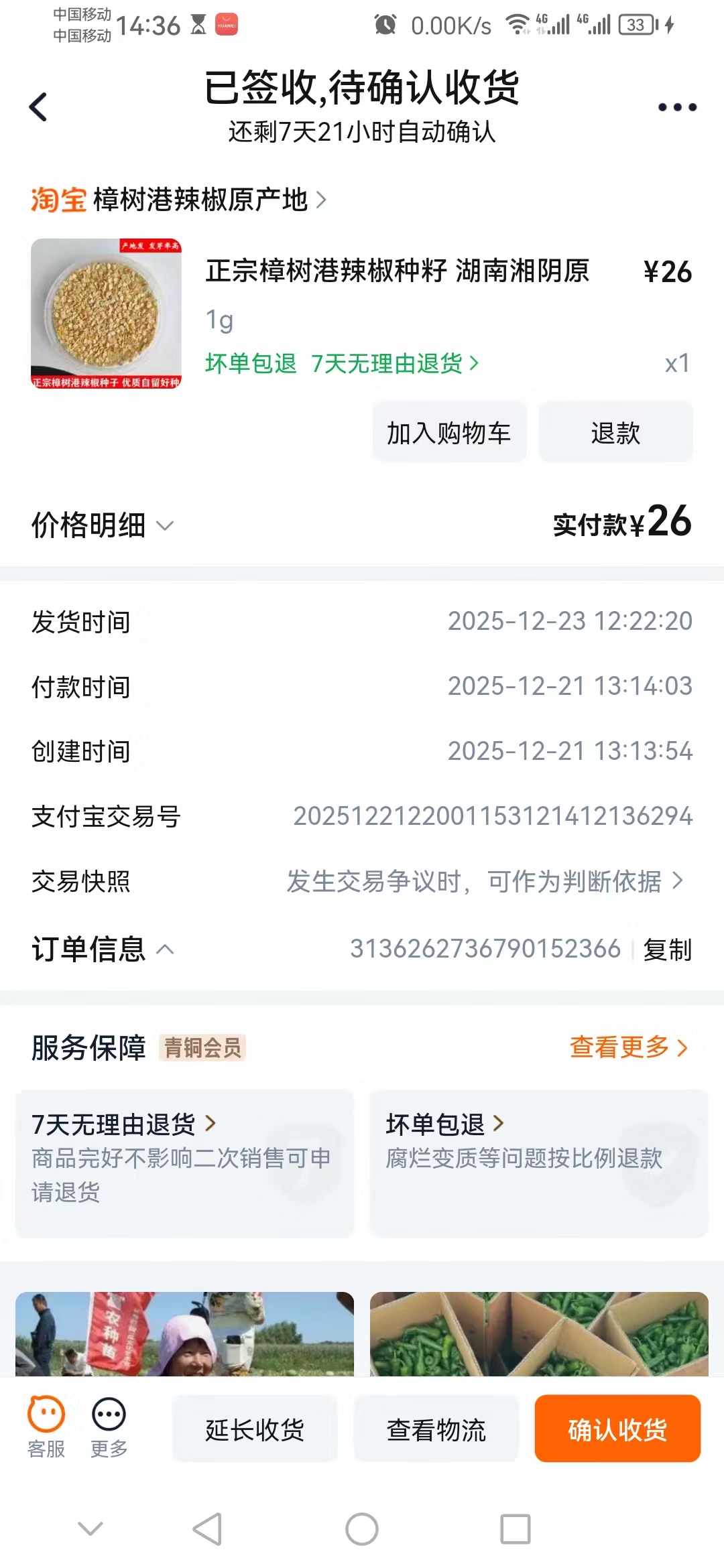Request a refund with 退款
Image resolution: width=724 pixels, height=1568 pixels.
click(x=615, y=433)
